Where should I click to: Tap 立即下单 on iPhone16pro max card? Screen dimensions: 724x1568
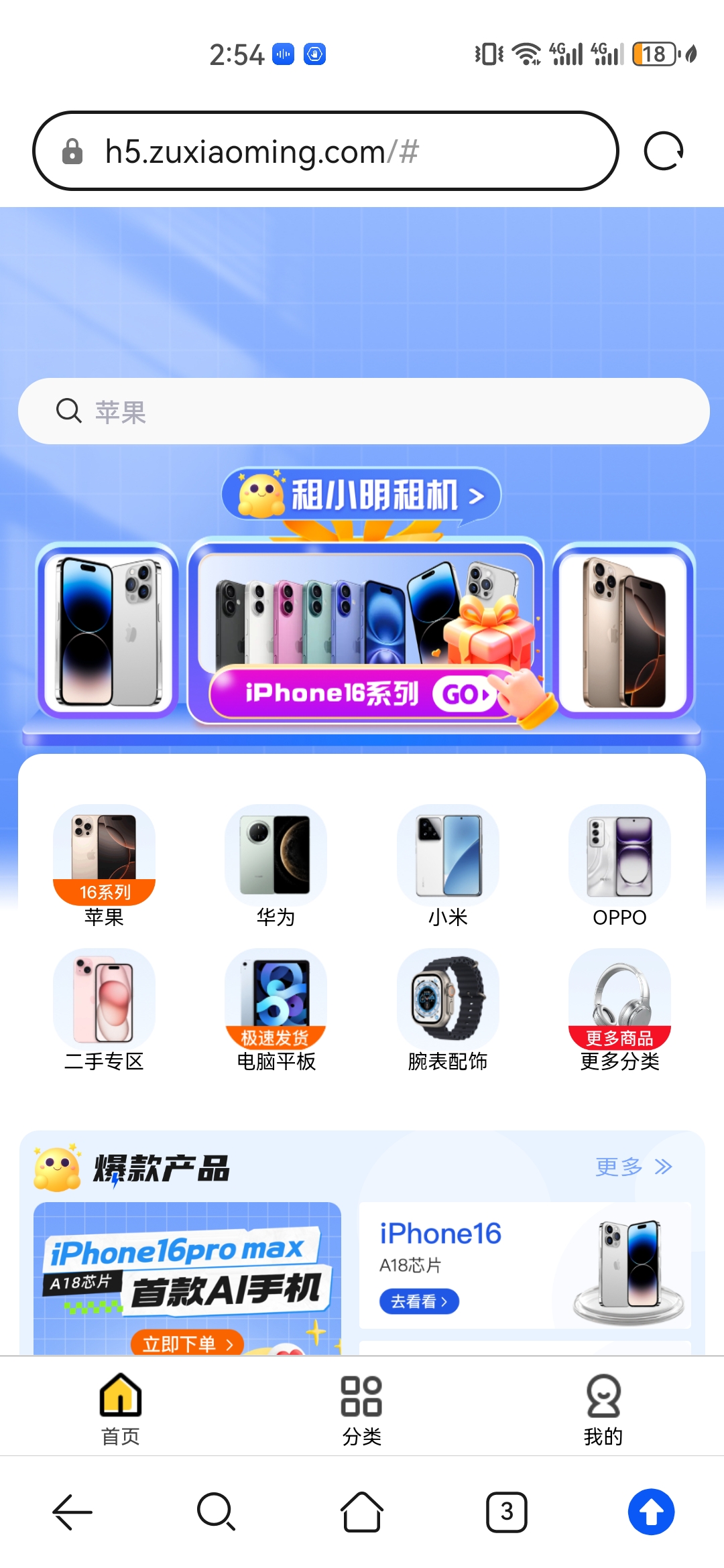tap(186, 1343)
